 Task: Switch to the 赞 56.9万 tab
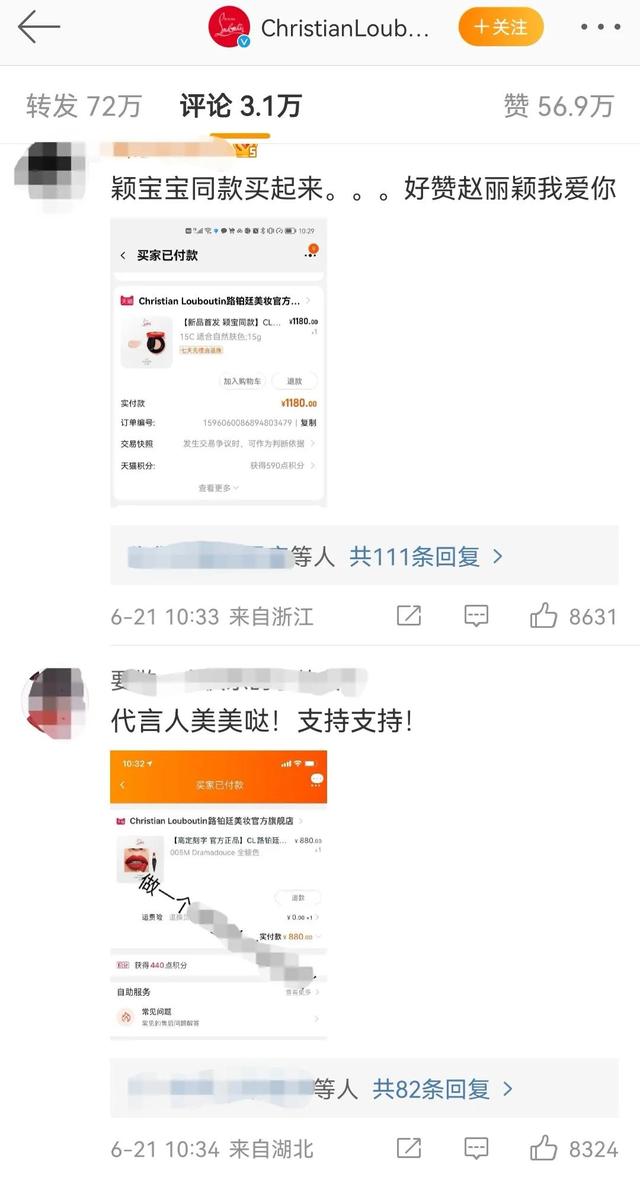558,106
